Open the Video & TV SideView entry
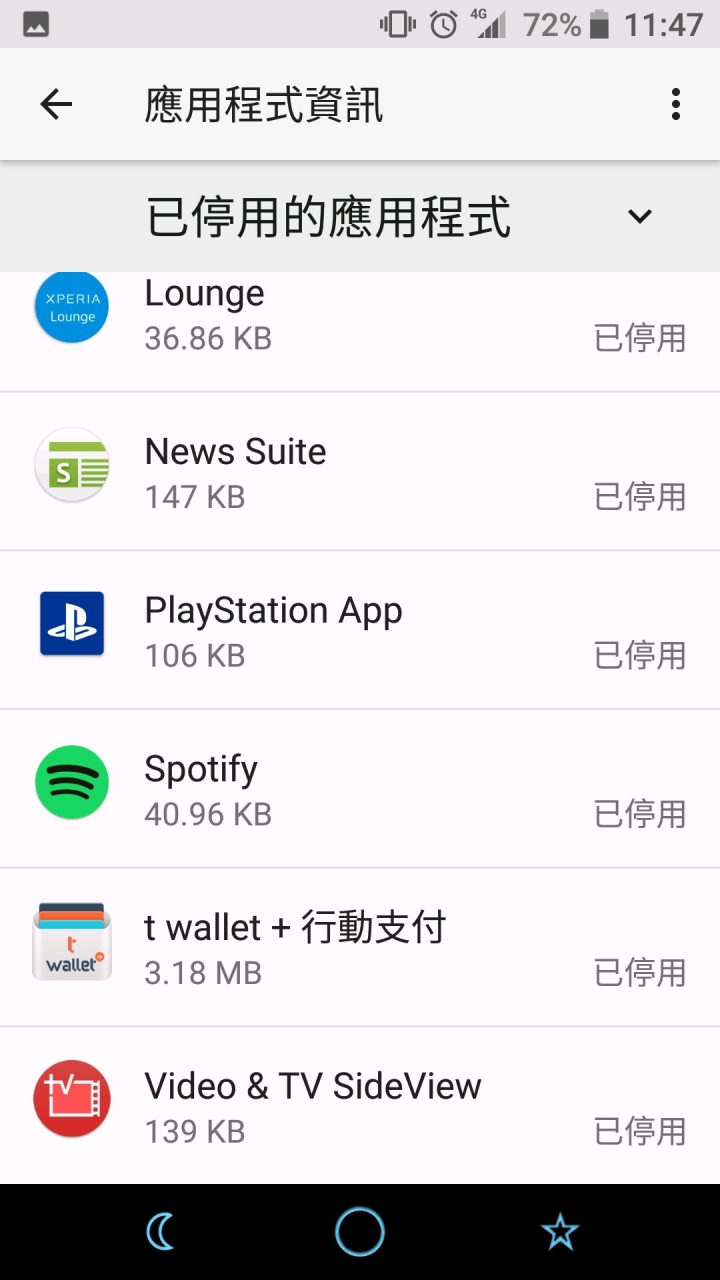720x1280 pixels. tap(360, 1105)
